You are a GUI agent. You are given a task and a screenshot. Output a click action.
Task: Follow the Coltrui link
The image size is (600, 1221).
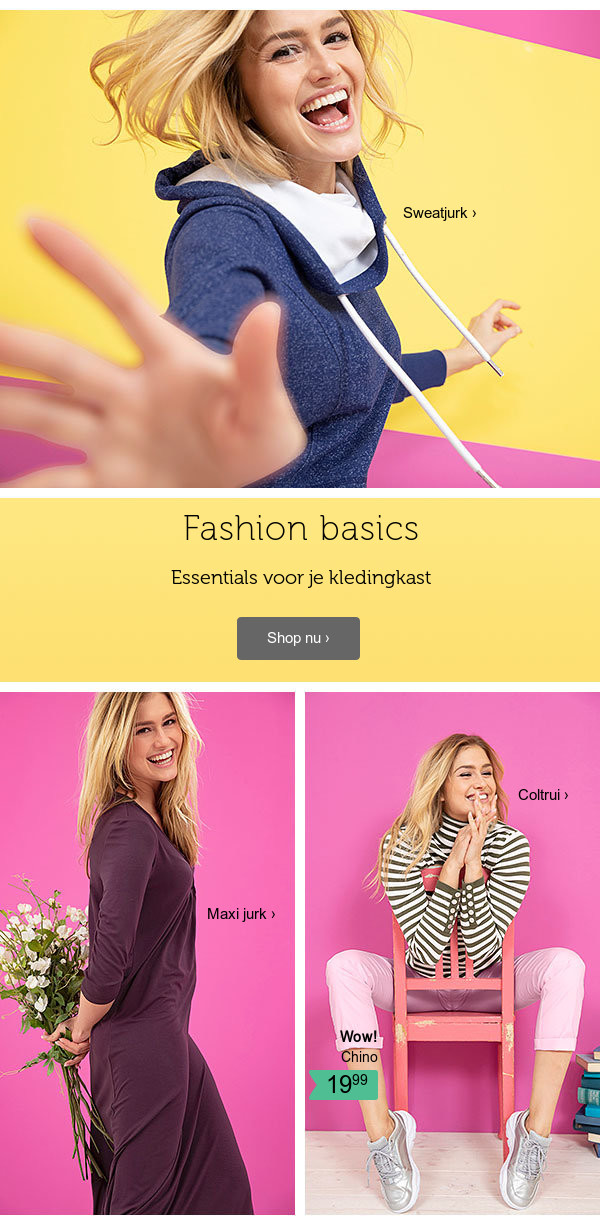pos(543,795)
